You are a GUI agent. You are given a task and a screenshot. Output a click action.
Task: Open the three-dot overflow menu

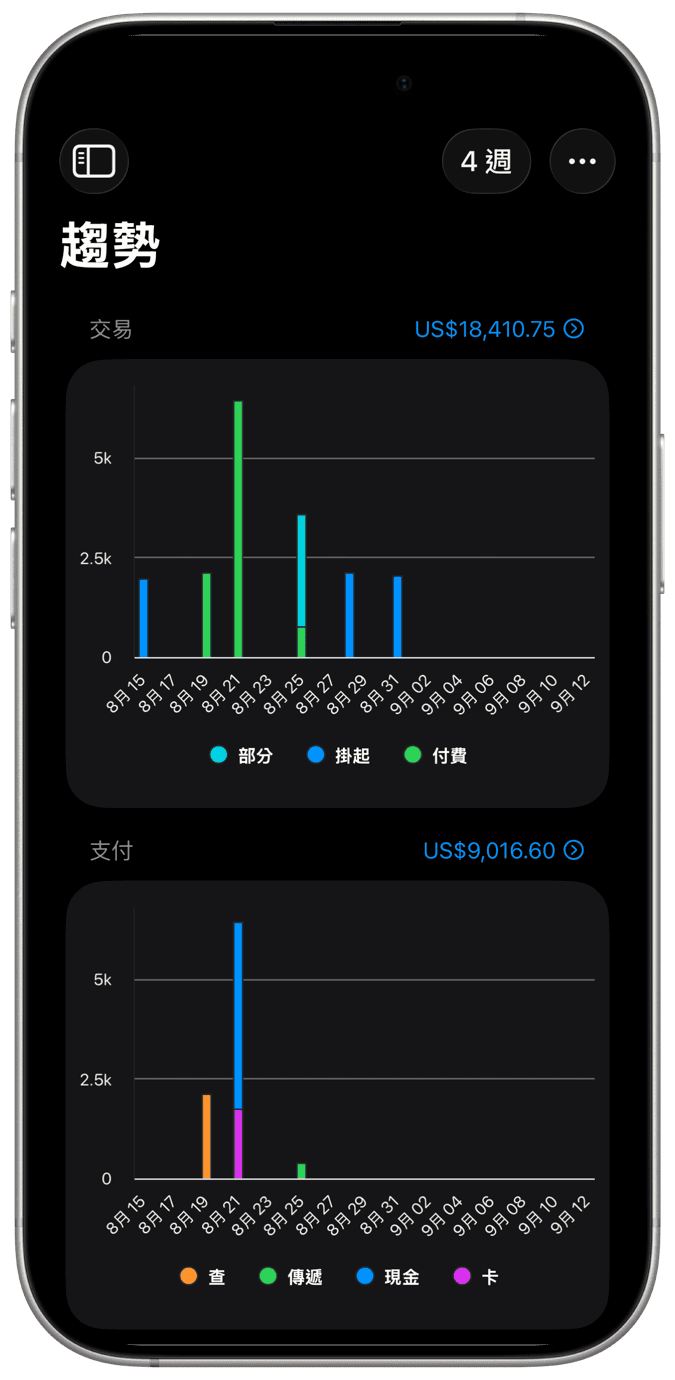coord(582,161)
